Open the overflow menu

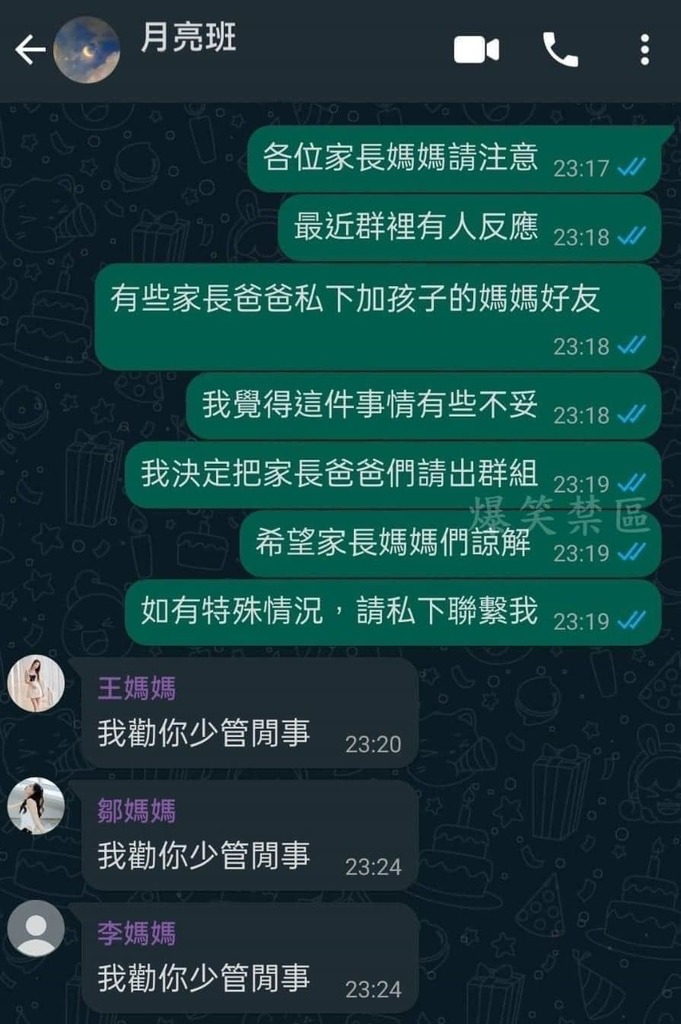click(x=644, y=49)
